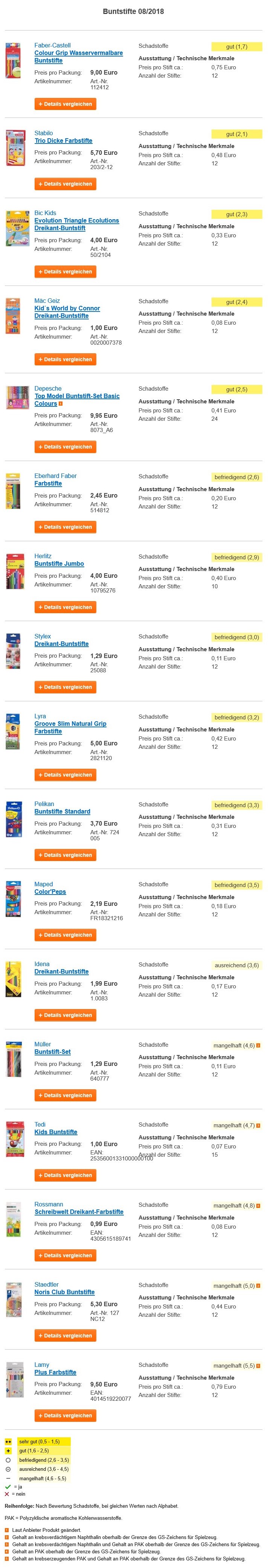The height and width of the screenshot is (1568, 268).
Task: Open Faber-Castell Colour Grip Wasservermalbare Buntstifte link
Action: pyautogui.click(x=78, y=53)
